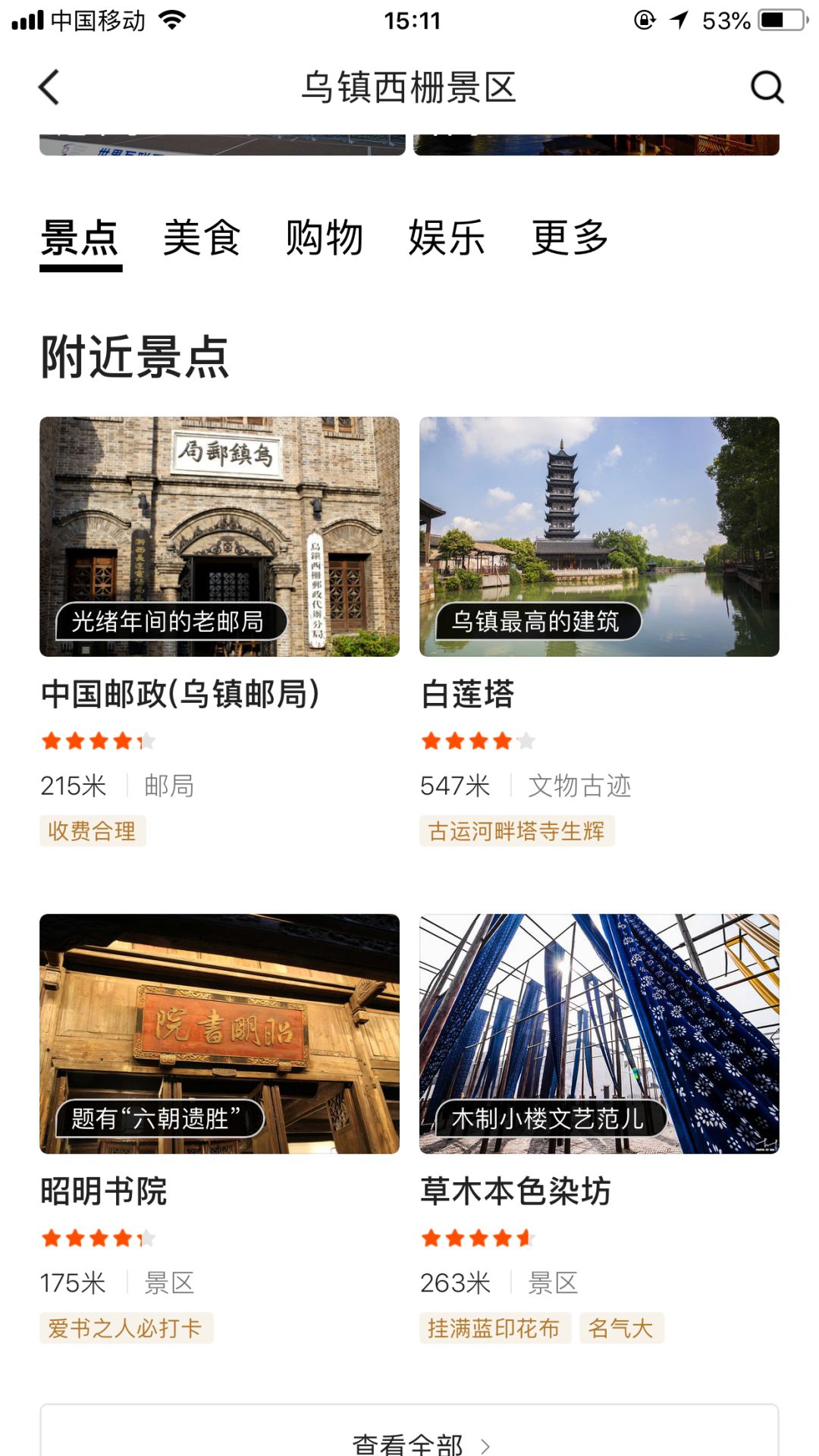Go back using the back arrow

point(48,86)
